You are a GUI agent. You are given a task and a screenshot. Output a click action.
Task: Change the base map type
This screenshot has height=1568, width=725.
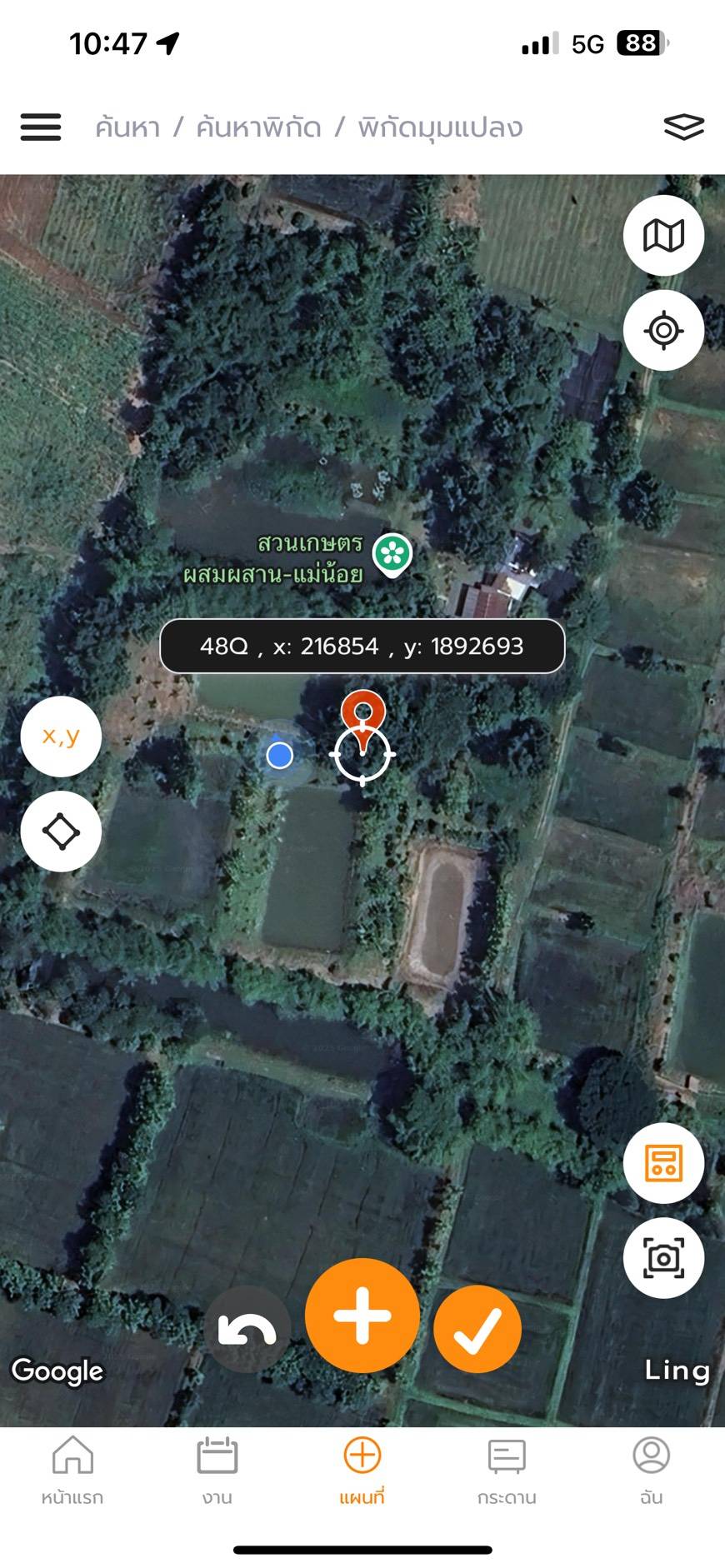click(x=663, y=236)
